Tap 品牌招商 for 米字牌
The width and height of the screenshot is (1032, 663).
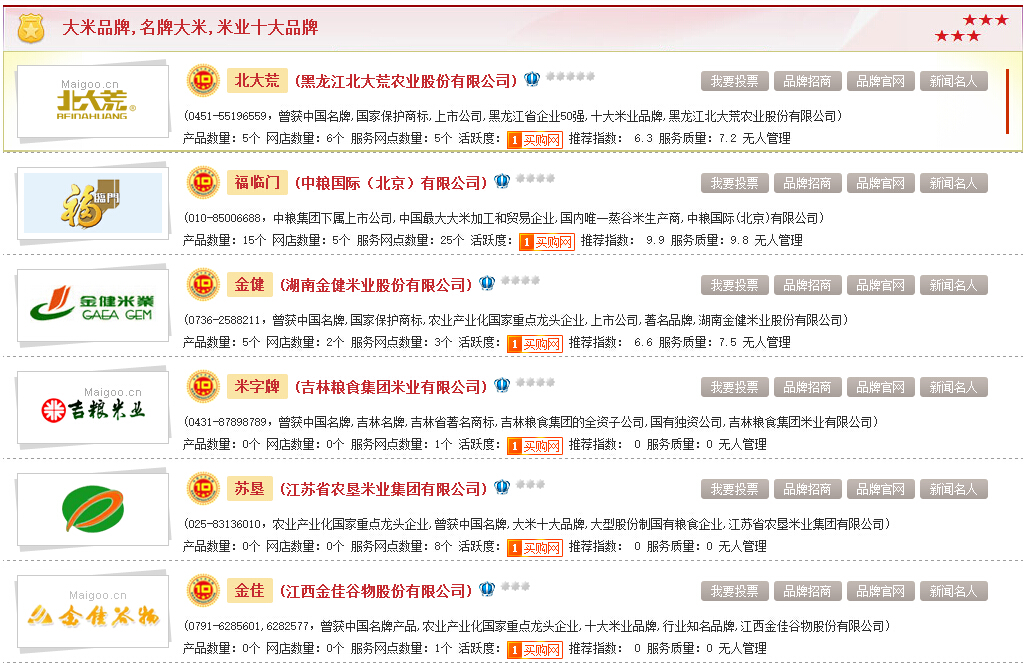point(807,387)
